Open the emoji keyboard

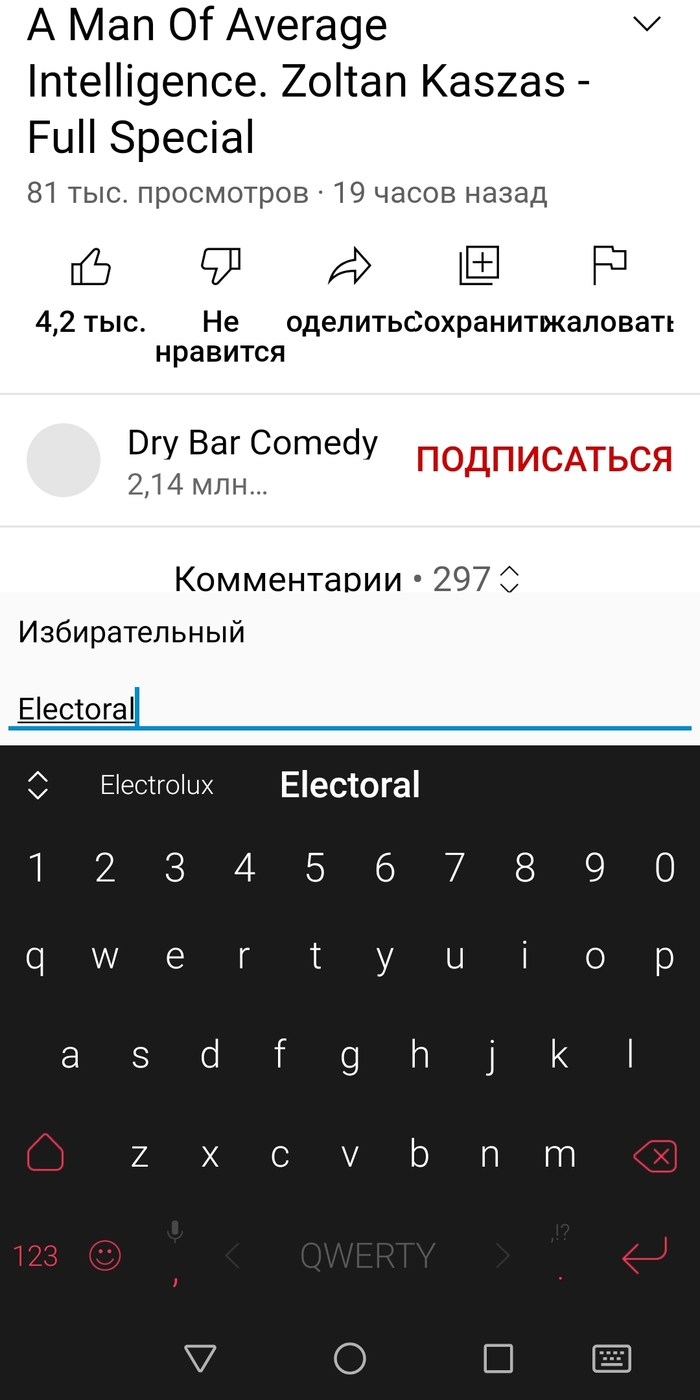(105, 1256)
